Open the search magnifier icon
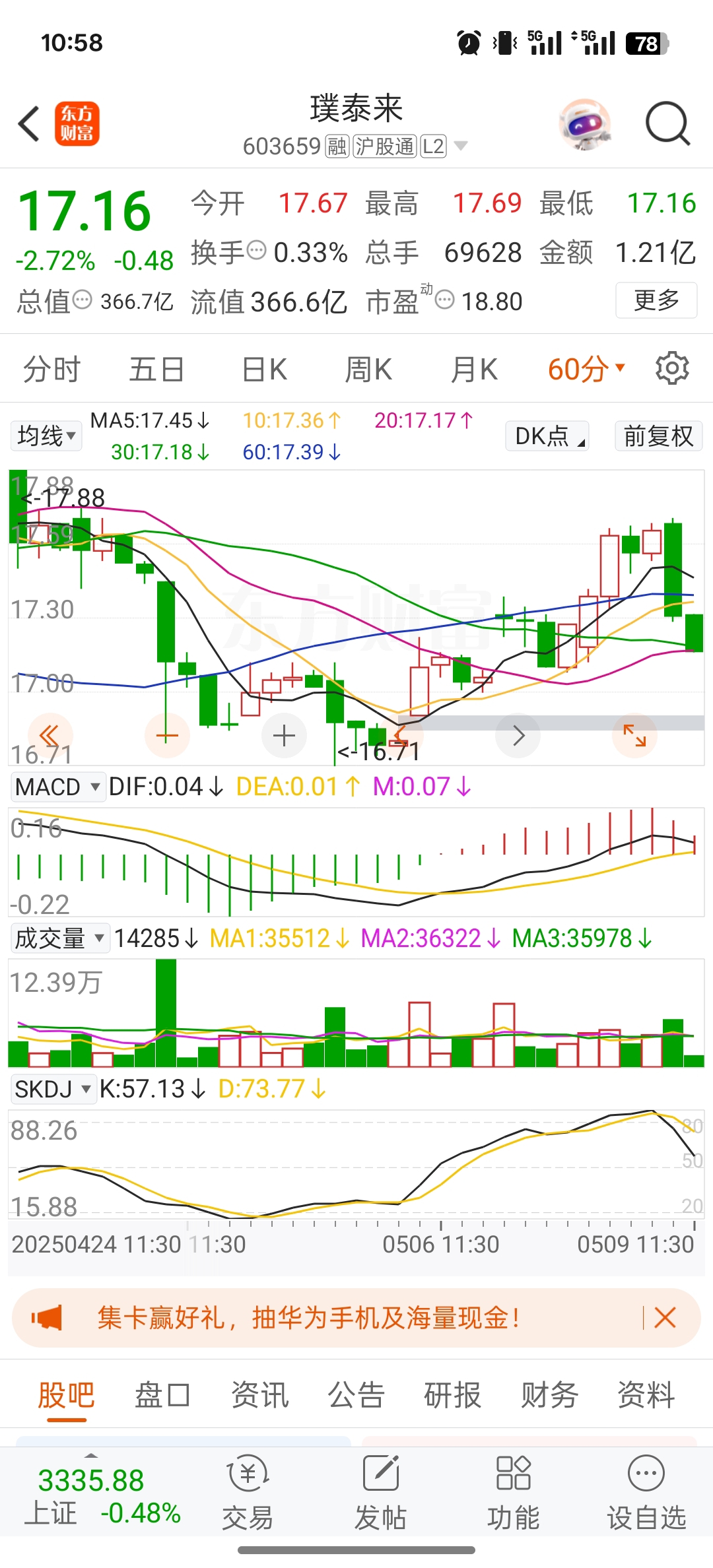 667,124
